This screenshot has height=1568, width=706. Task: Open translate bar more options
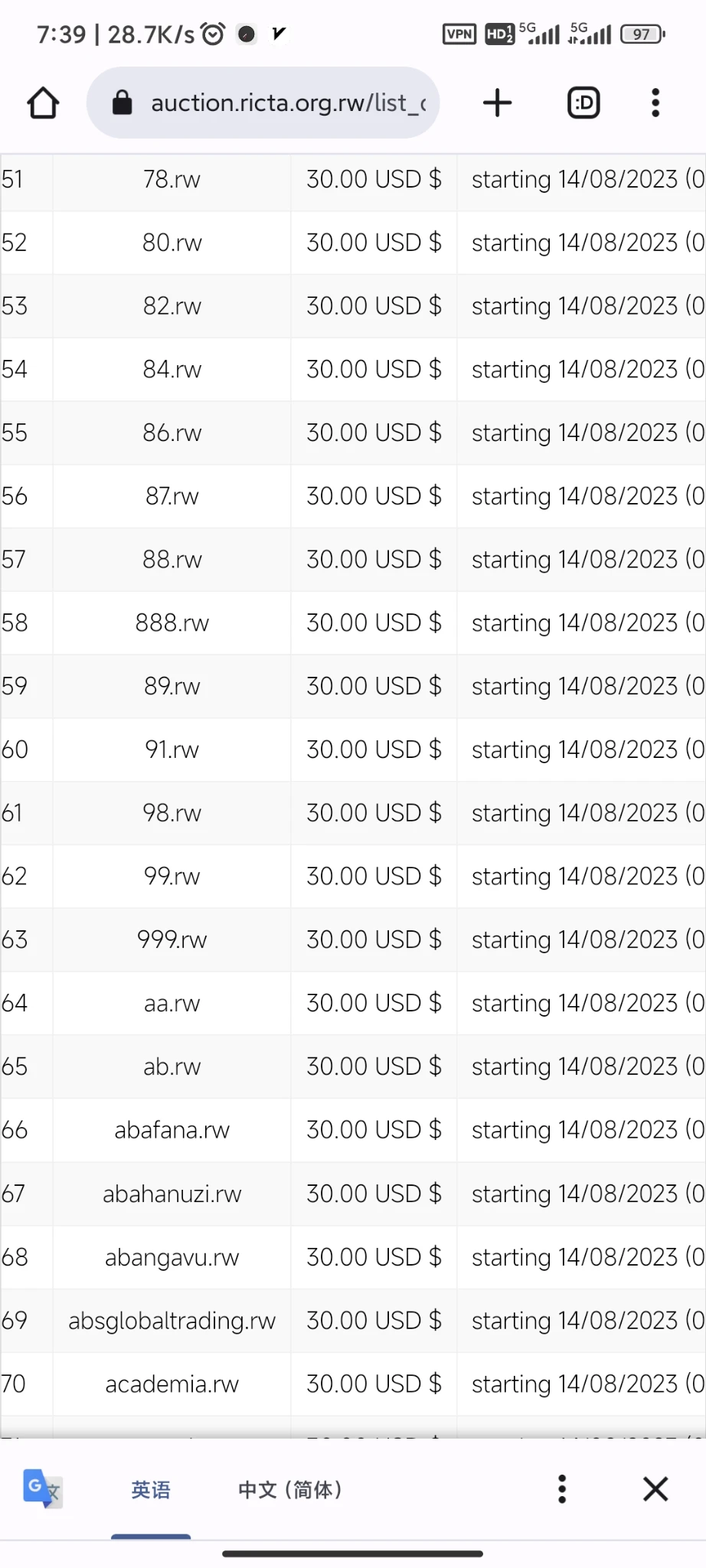pyautogui.click(x=562, y=1489)
